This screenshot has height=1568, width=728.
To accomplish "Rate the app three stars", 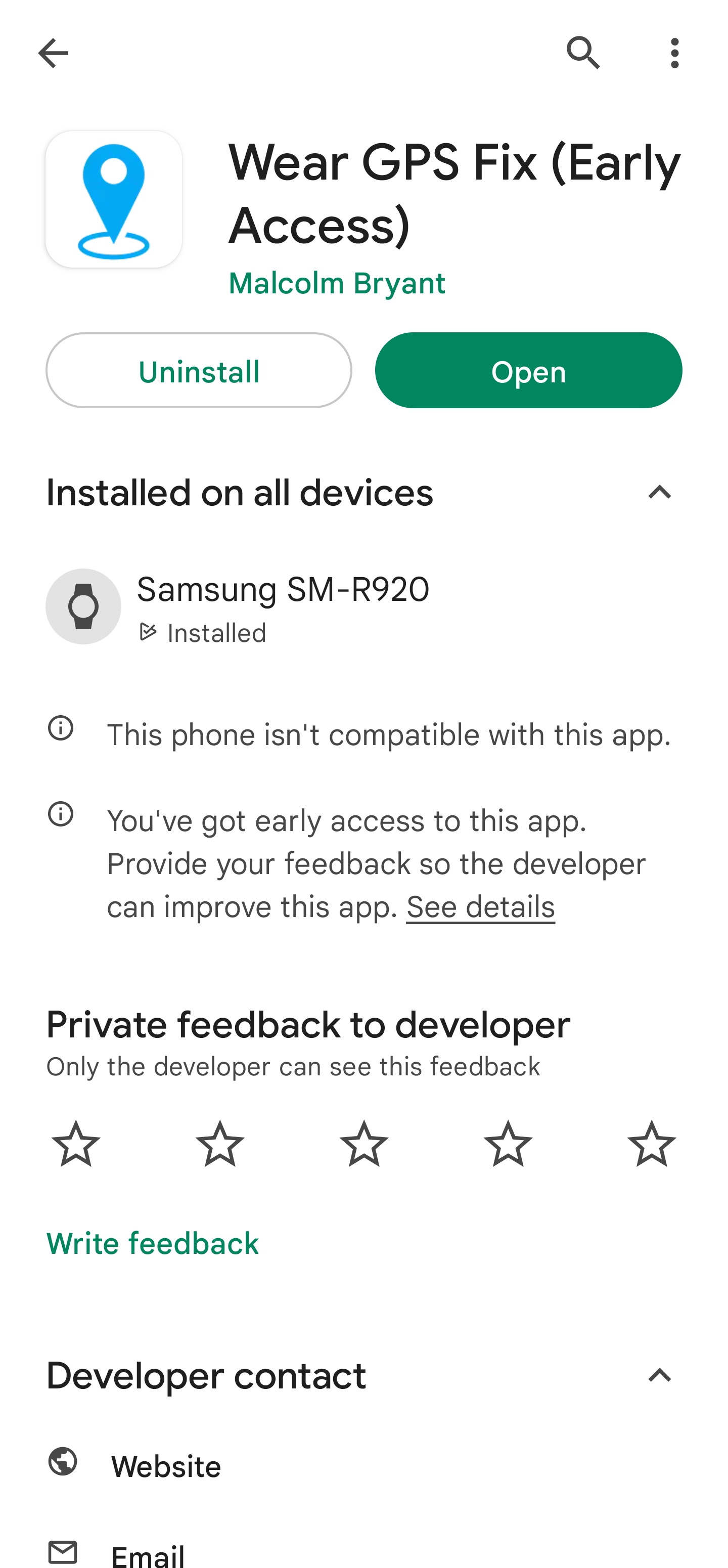I will click(363, 1144).
